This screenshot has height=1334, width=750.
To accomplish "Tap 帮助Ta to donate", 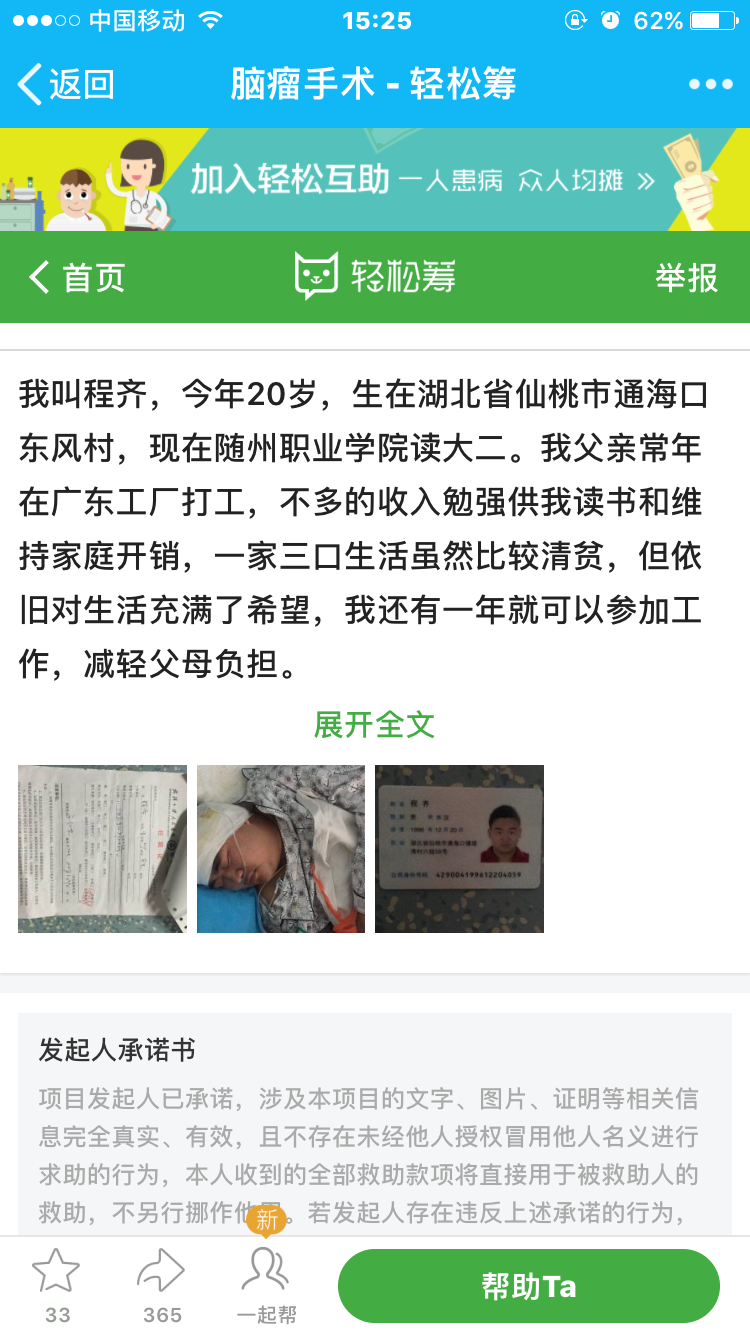I will tap(528, 1286).
